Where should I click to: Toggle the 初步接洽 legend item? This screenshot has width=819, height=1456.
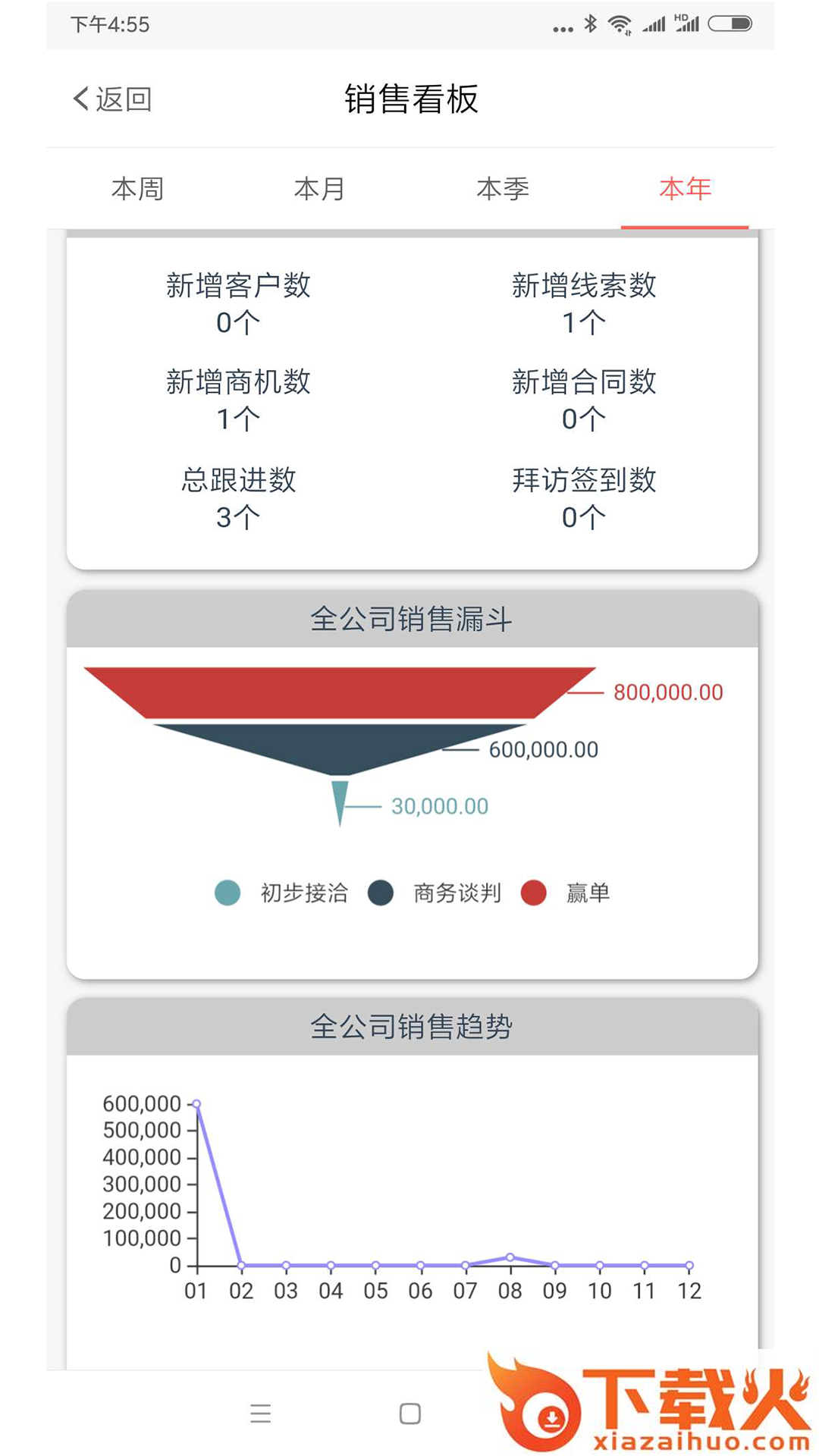point(282,893)
